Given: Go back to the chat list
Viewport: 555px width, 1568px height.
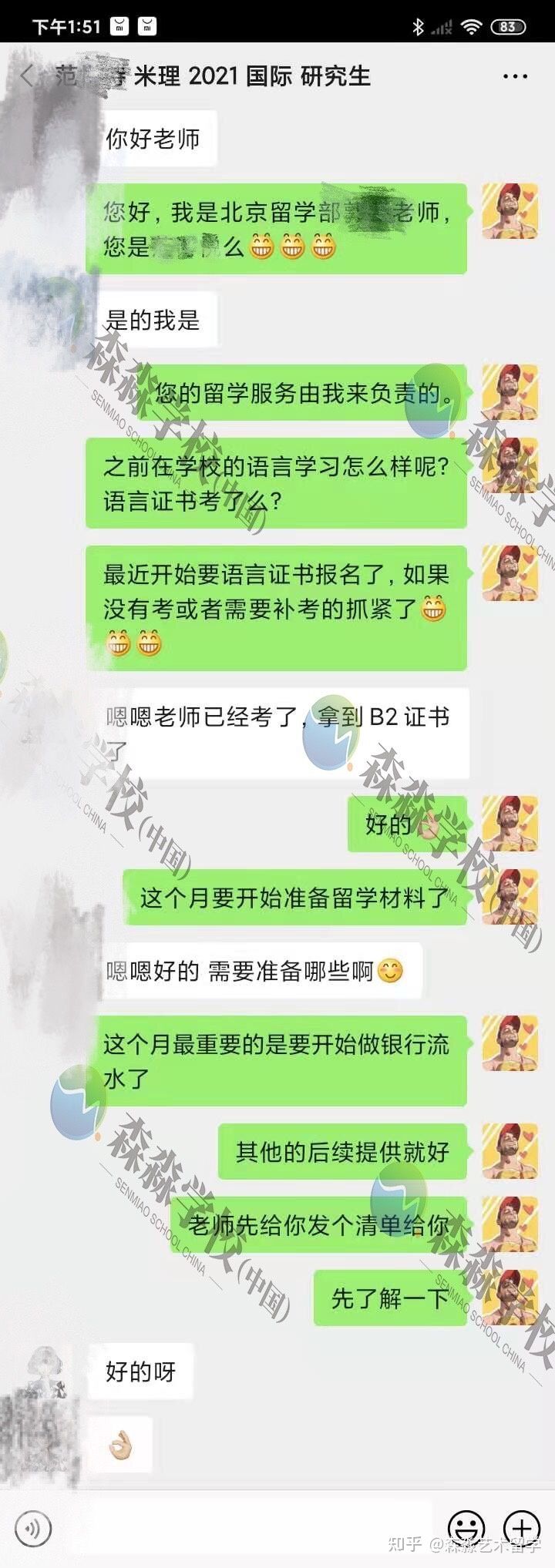Looking at the screenshot, I should coord(27,76).
